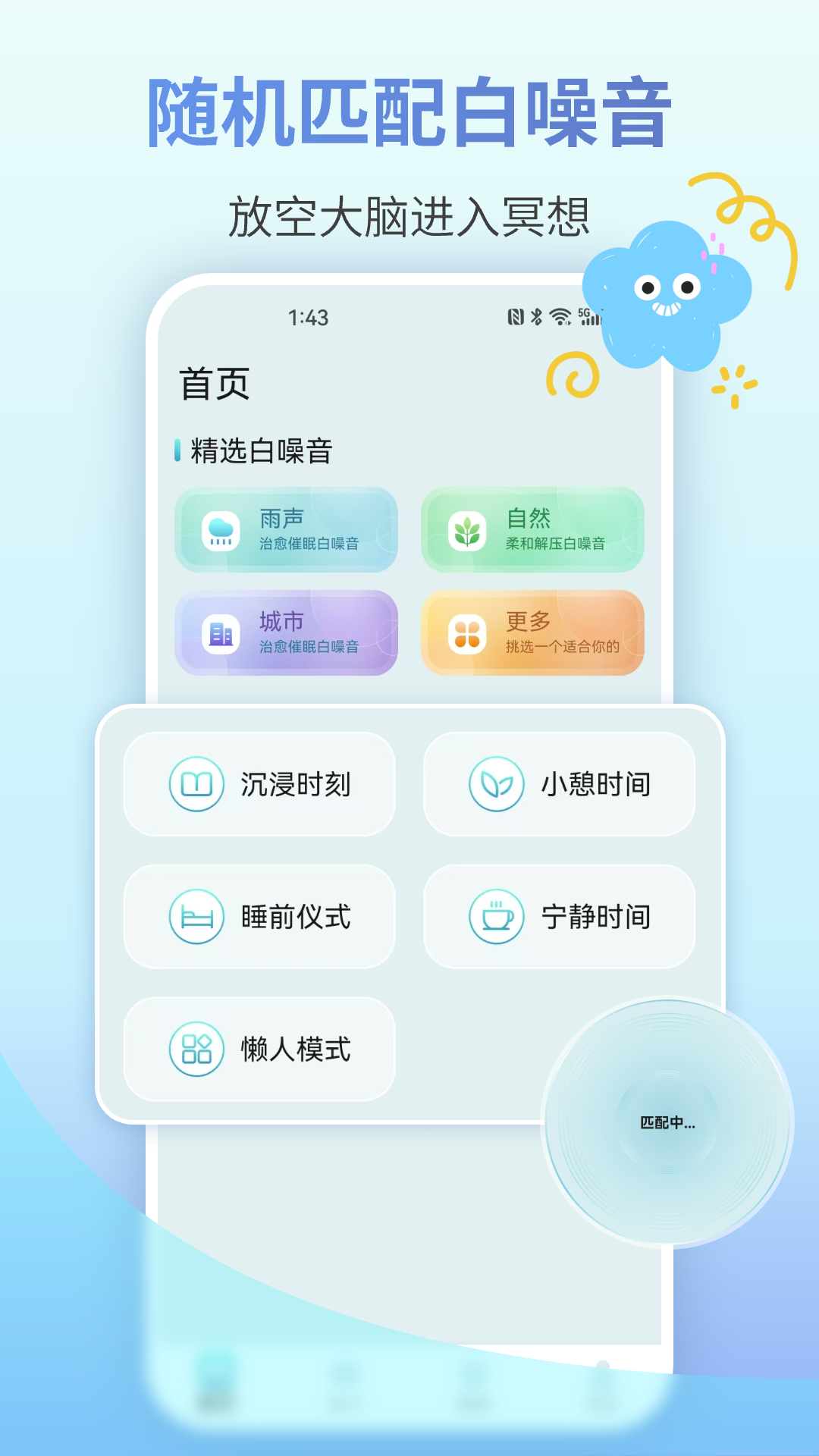Click the Wi-Fi icon in the status bar
The image size is (819, 1456).
pos(560,317)
